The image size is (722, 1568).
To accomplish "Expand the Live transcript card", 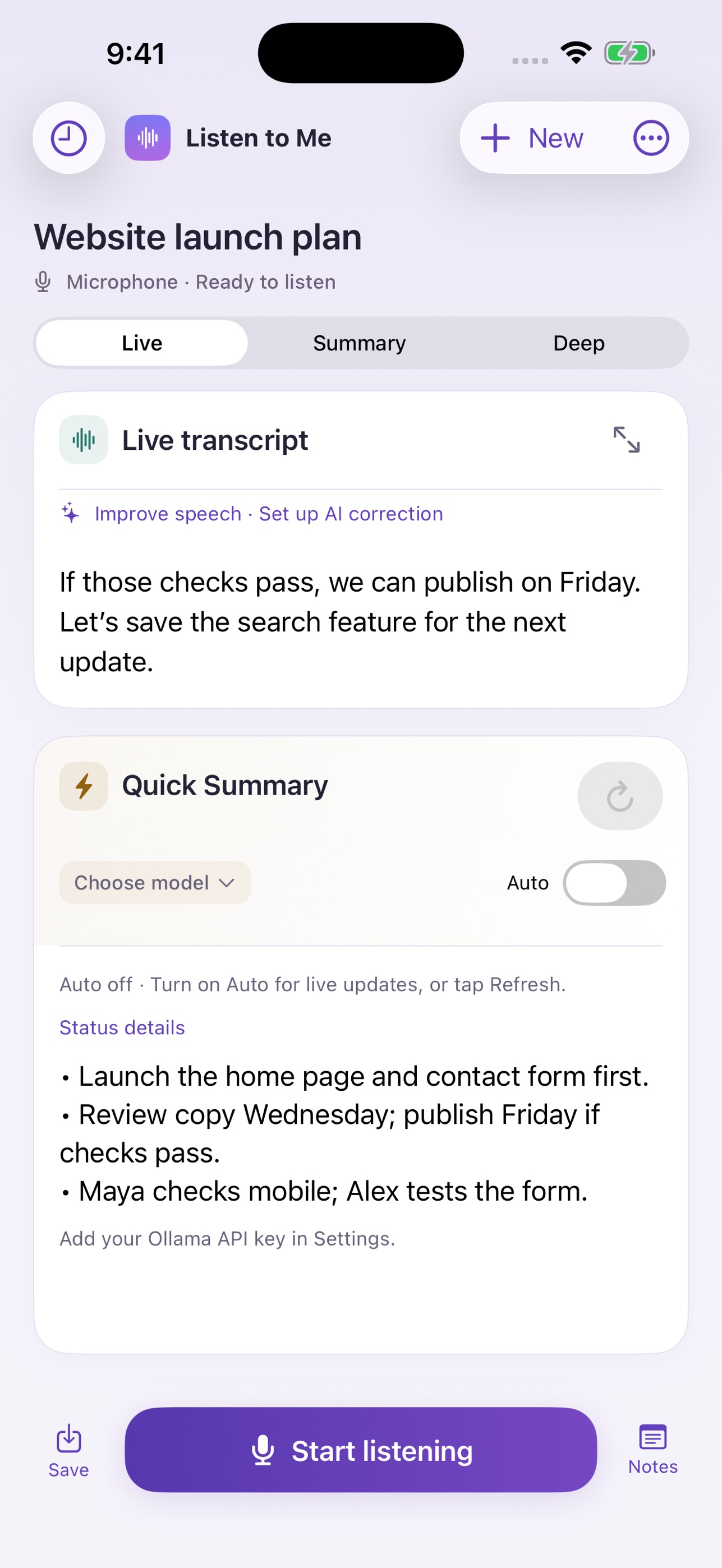I will [x=626, y=440].
